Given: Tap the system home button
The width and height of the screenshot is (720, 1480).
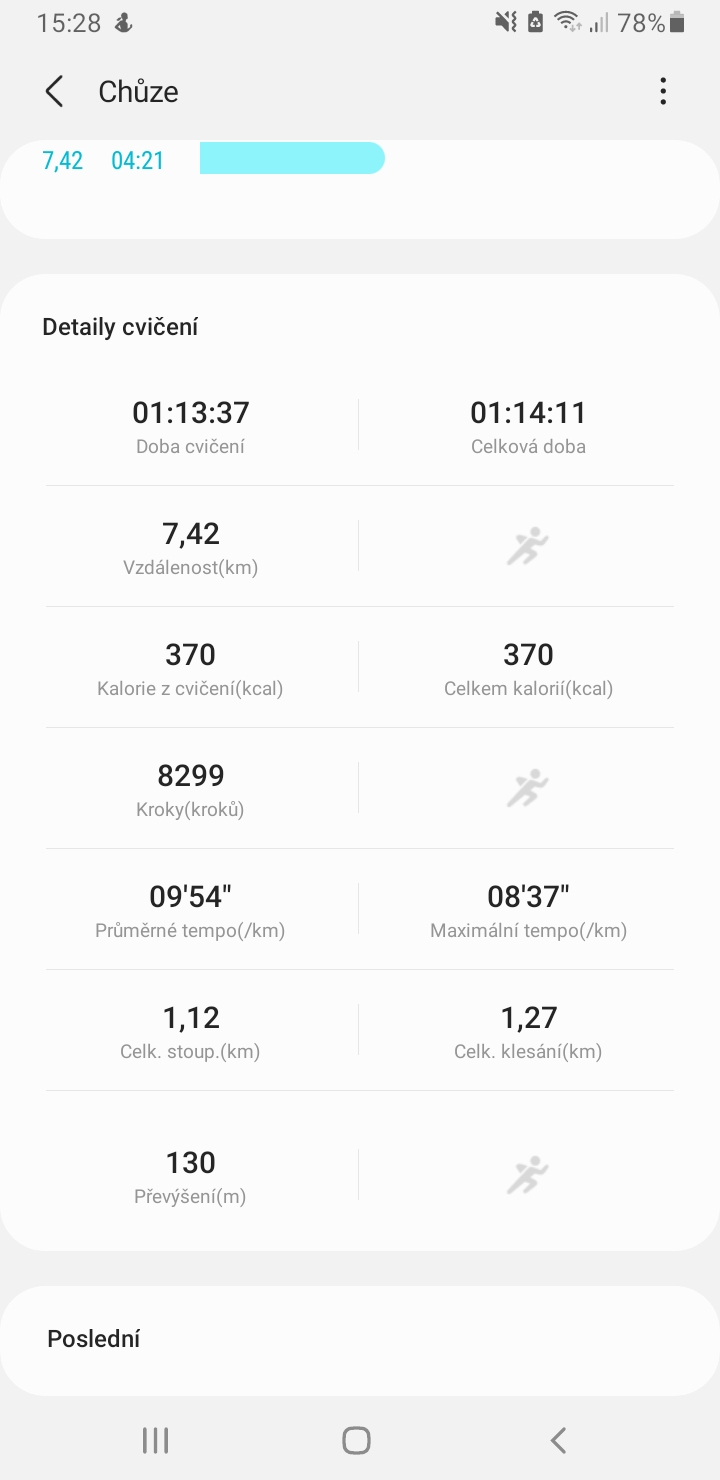Looking at the screenshot, I should pos(356,1440).
